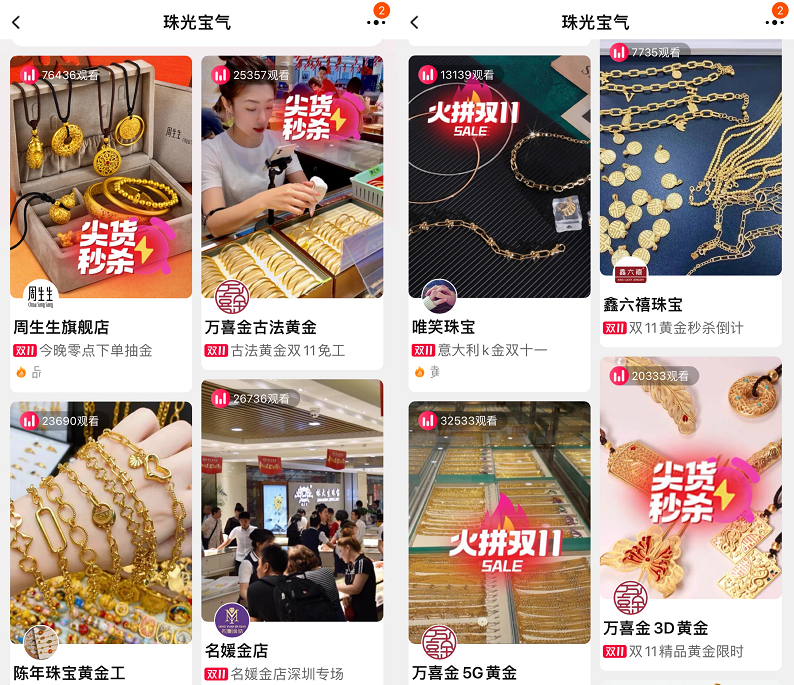Open the 万喜金 3D黄金 live card
This screenshot has width=794, height=685.
pyautogui.click(x=690, y=478)
